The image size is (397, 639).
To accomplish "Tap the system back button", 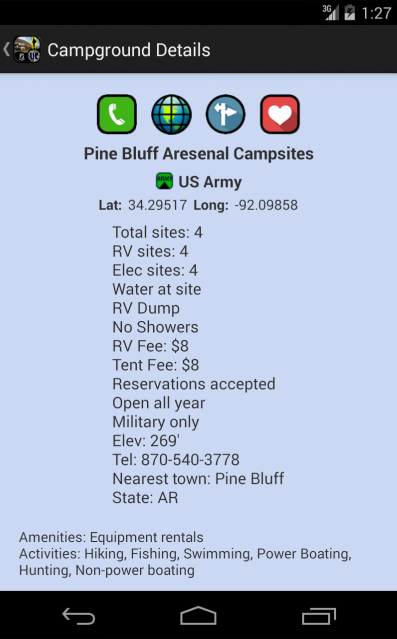I will 79,616.
